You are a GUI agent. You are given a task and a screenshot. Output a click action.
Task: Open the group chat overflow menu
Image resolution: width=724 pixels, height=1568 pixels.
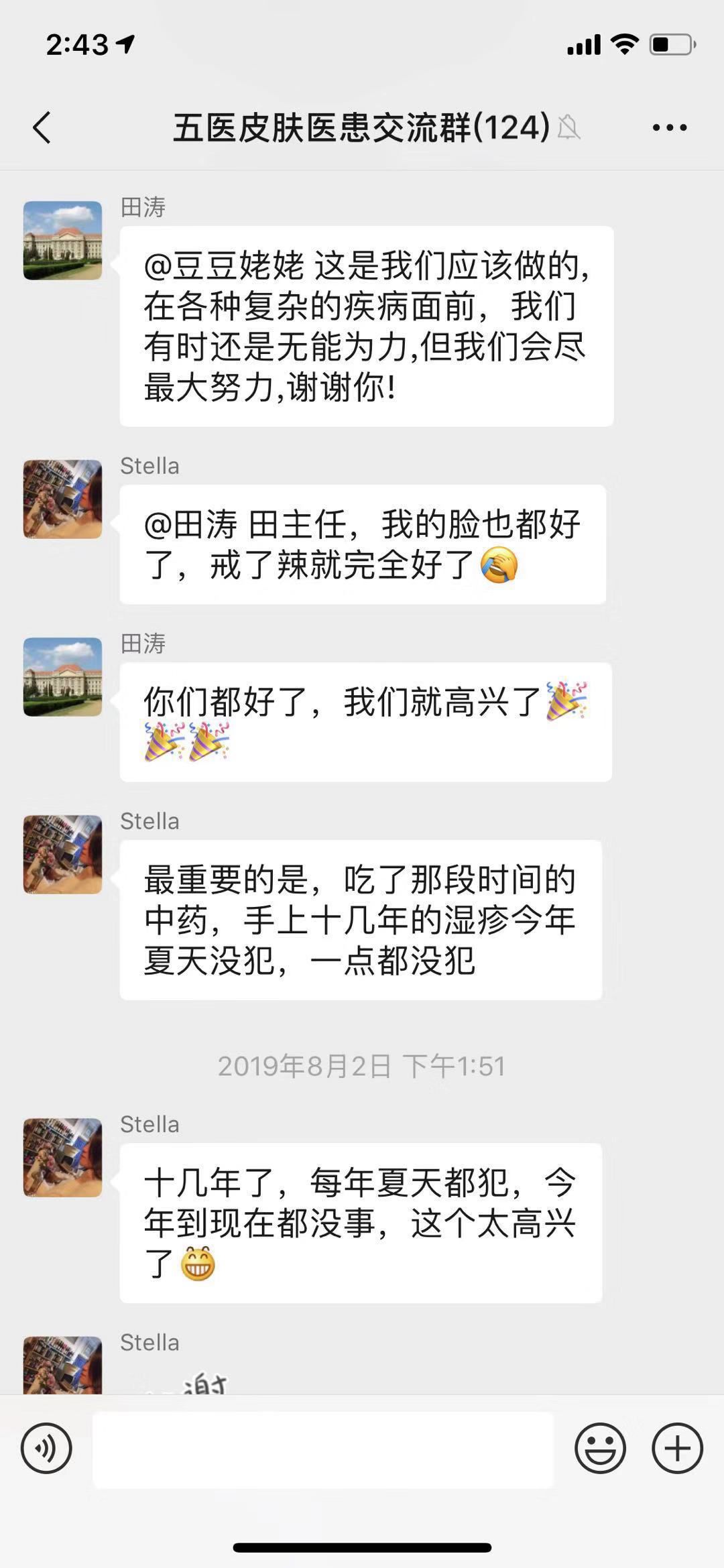point(670,127)
